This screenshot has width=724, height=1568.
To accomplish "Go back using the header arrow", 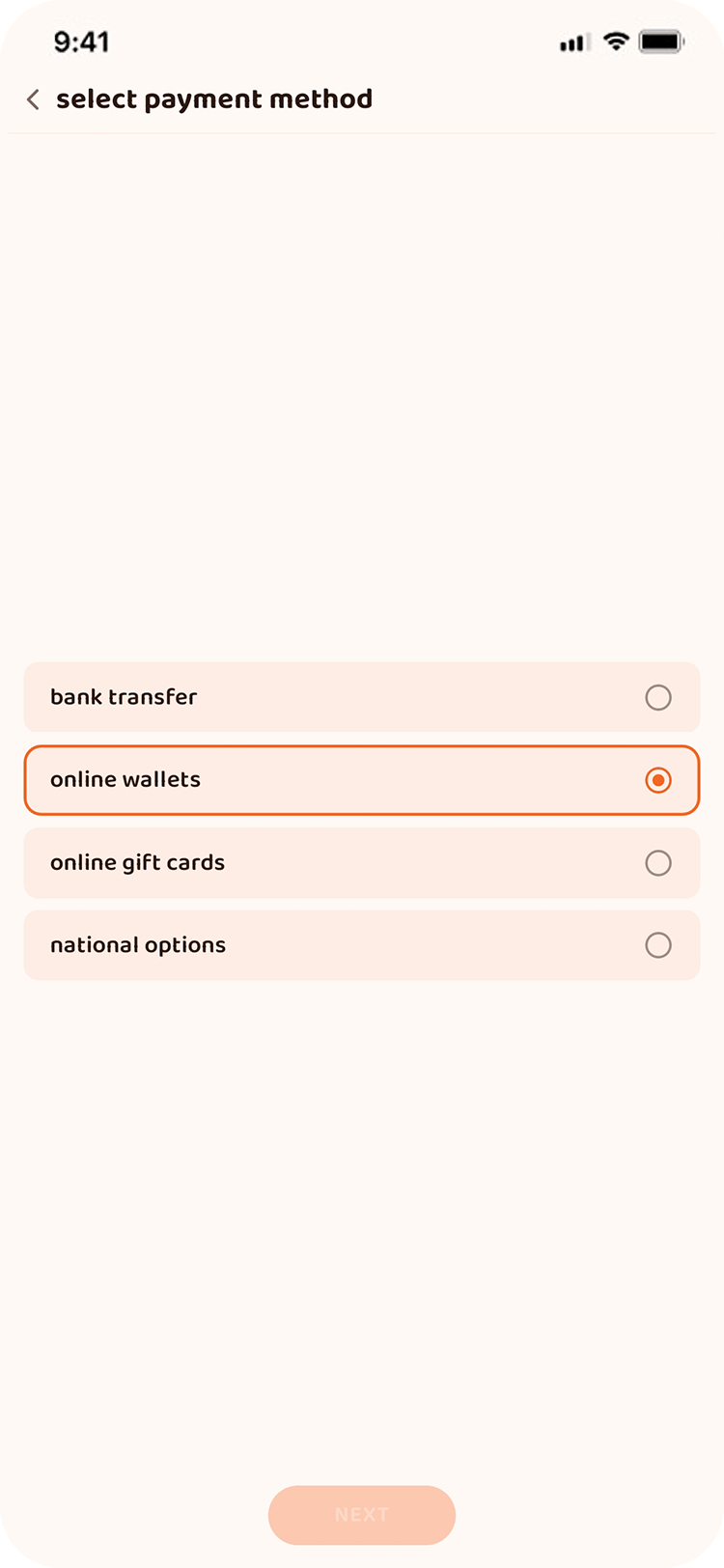I will 33,99.
